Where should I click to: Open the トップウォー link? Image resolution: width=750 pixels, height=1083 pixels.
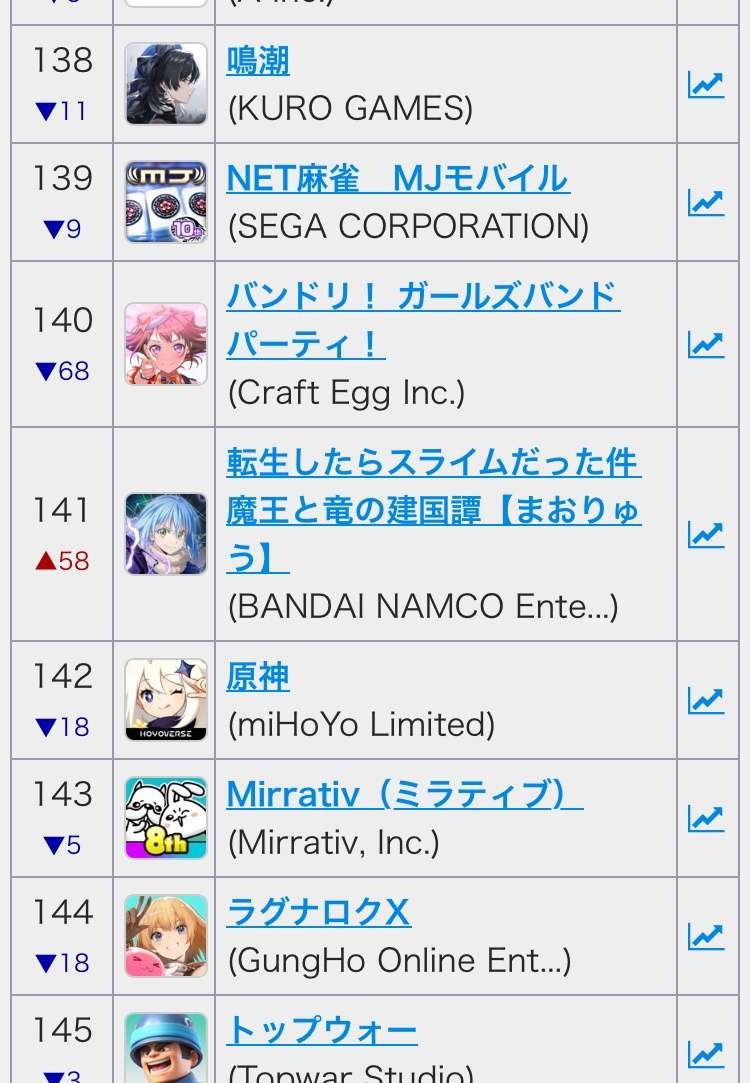pos(322,1030)
